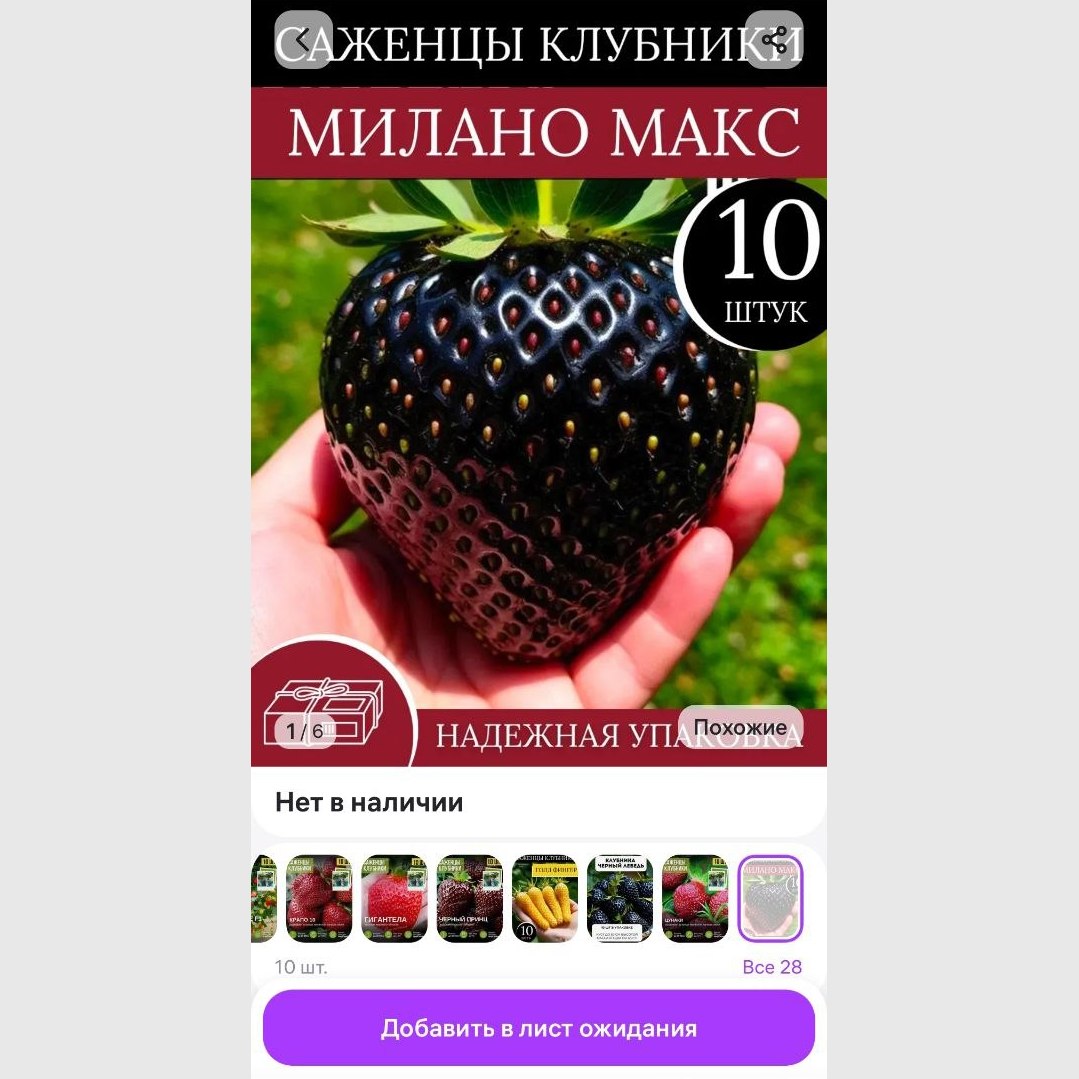Share this strawberry seedling product
The image size is (1079, 1079).
tap(774, 40)
